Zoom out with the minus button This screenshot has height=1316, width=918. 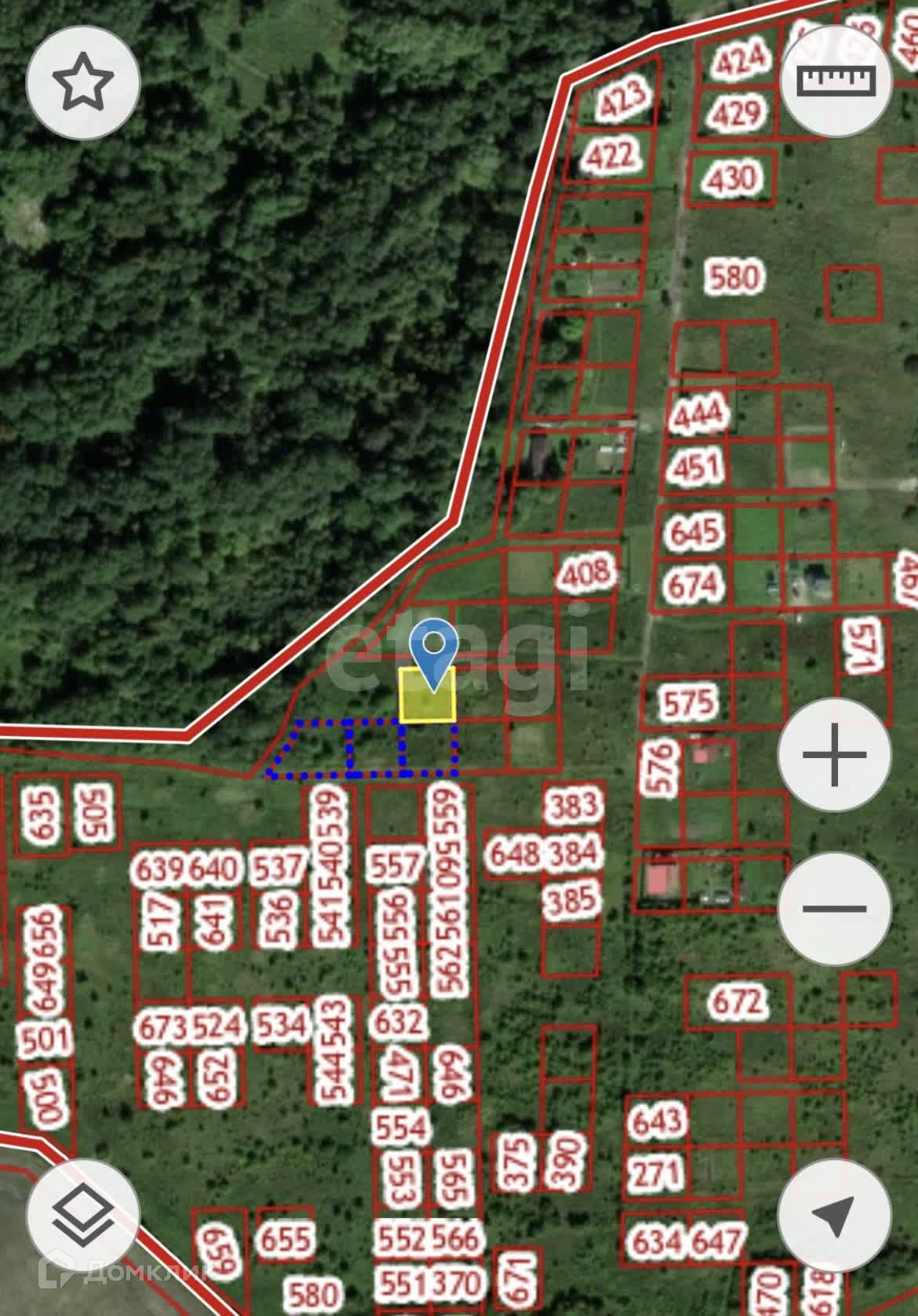point(834,909)
